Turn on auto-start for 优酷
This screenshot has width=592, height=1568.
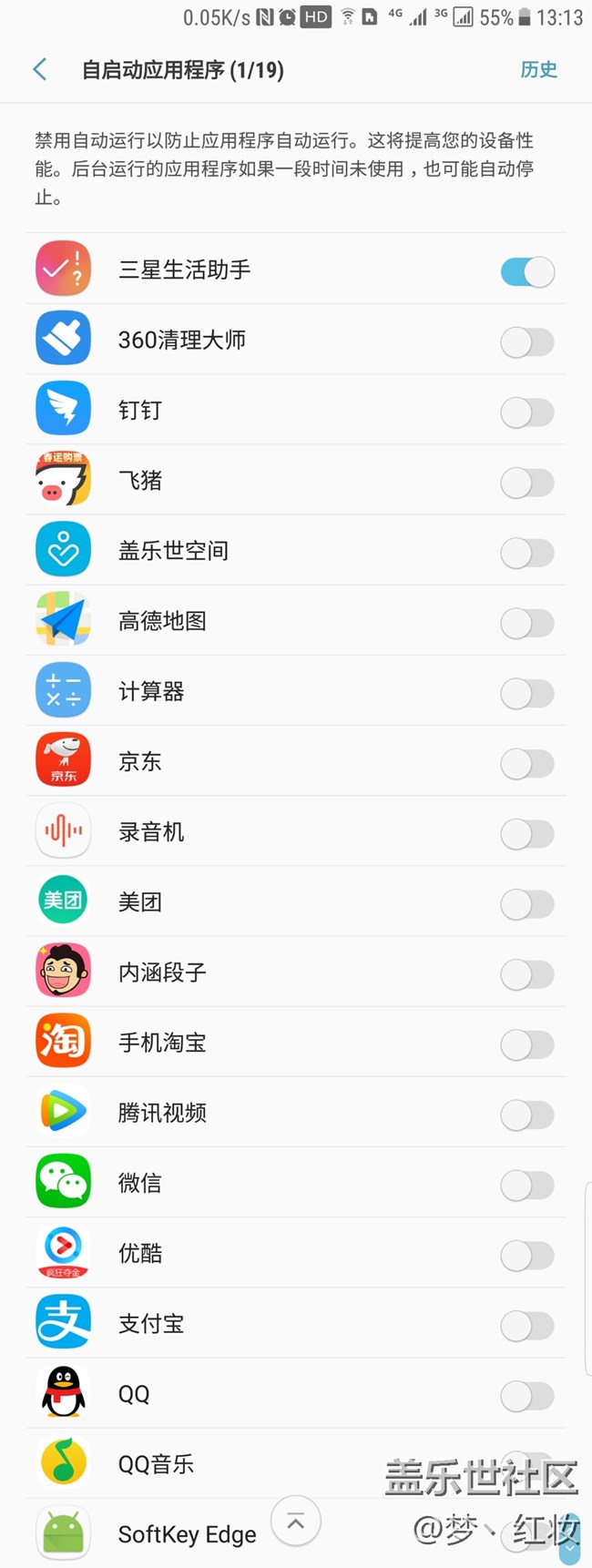(x=527, y=1256)
